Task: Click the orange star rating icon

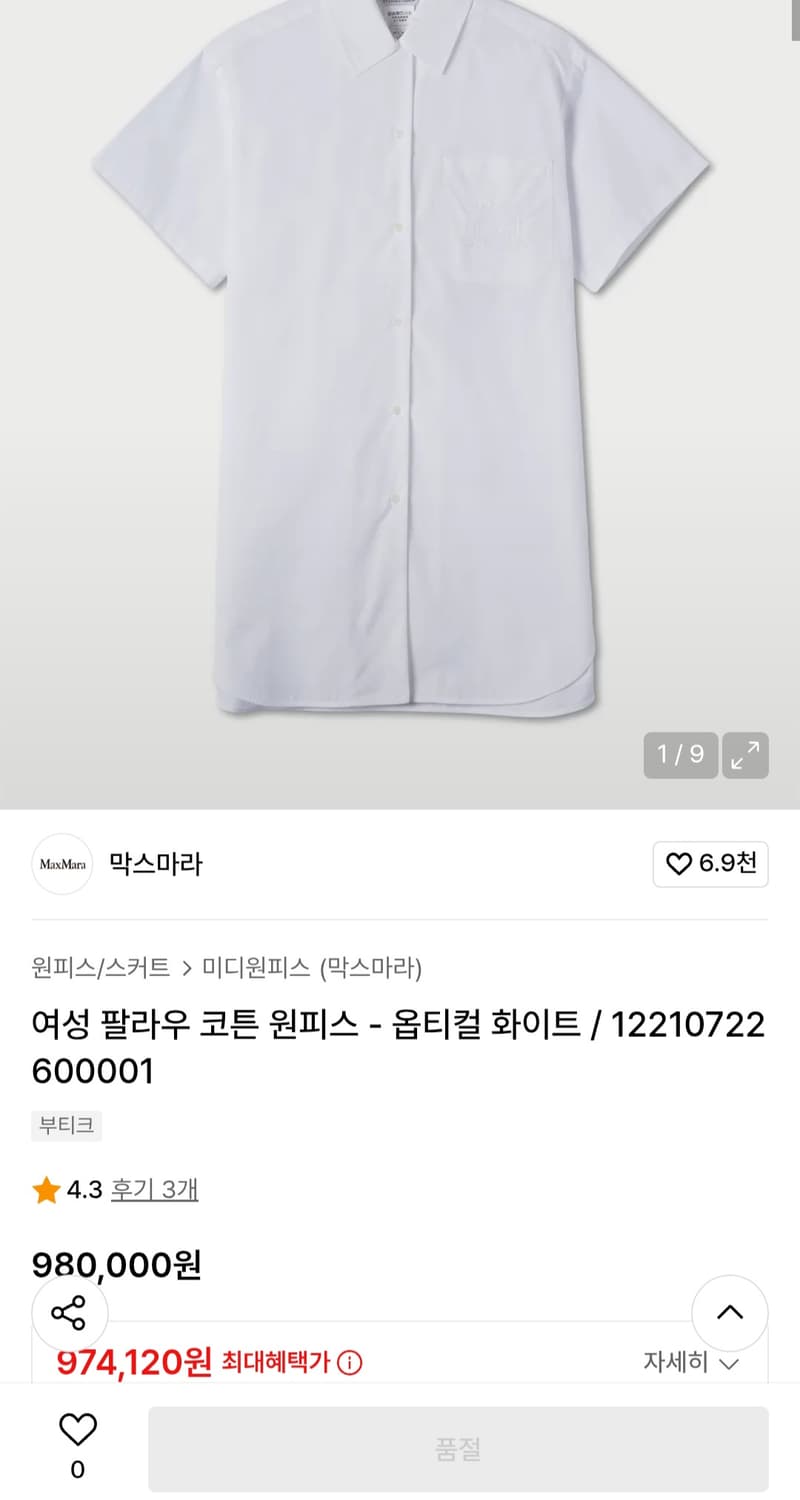Action: pos(45,1190)
